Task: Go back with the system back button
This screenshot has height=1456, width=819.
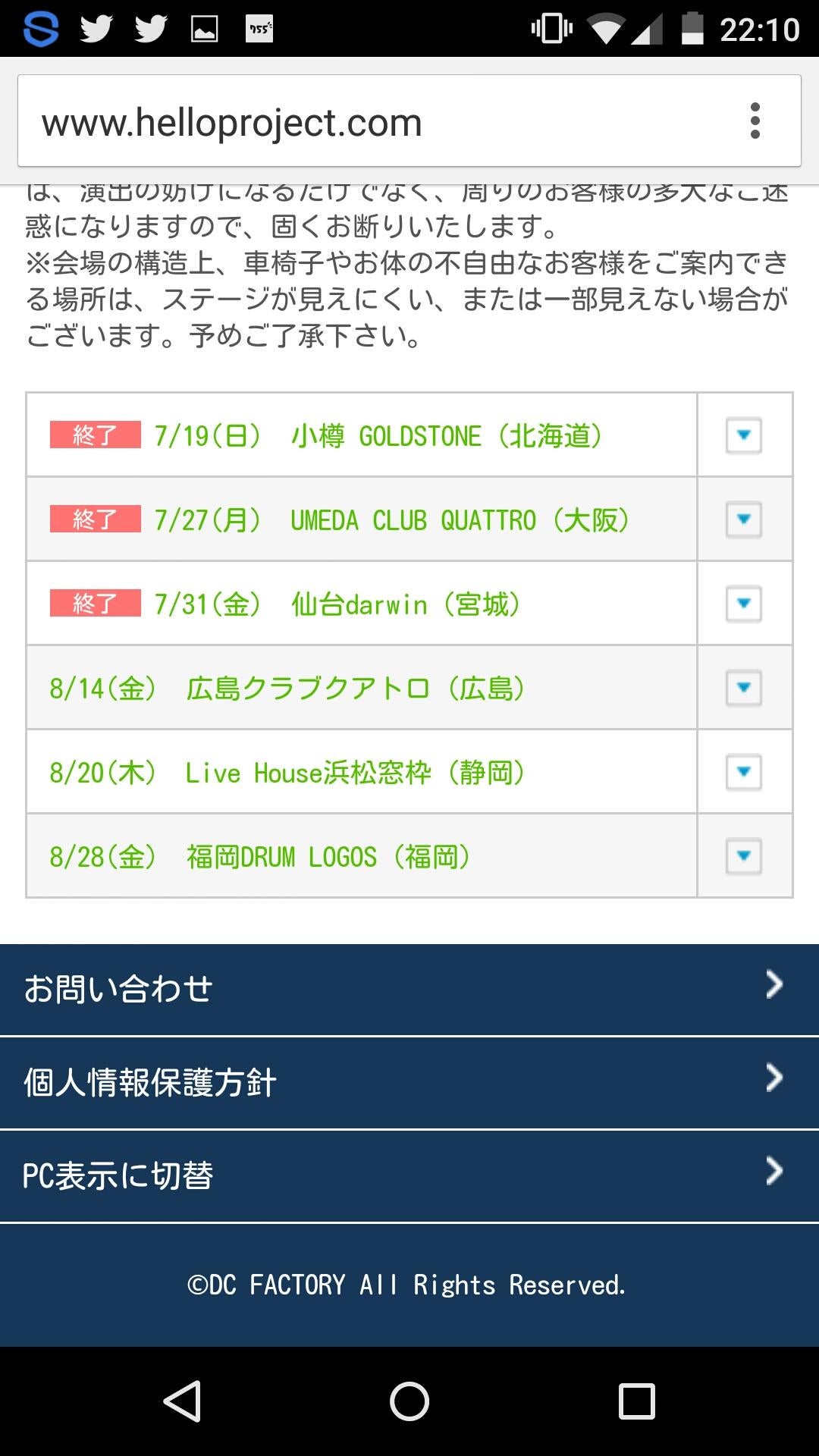Action: (x=183, y=1401)
